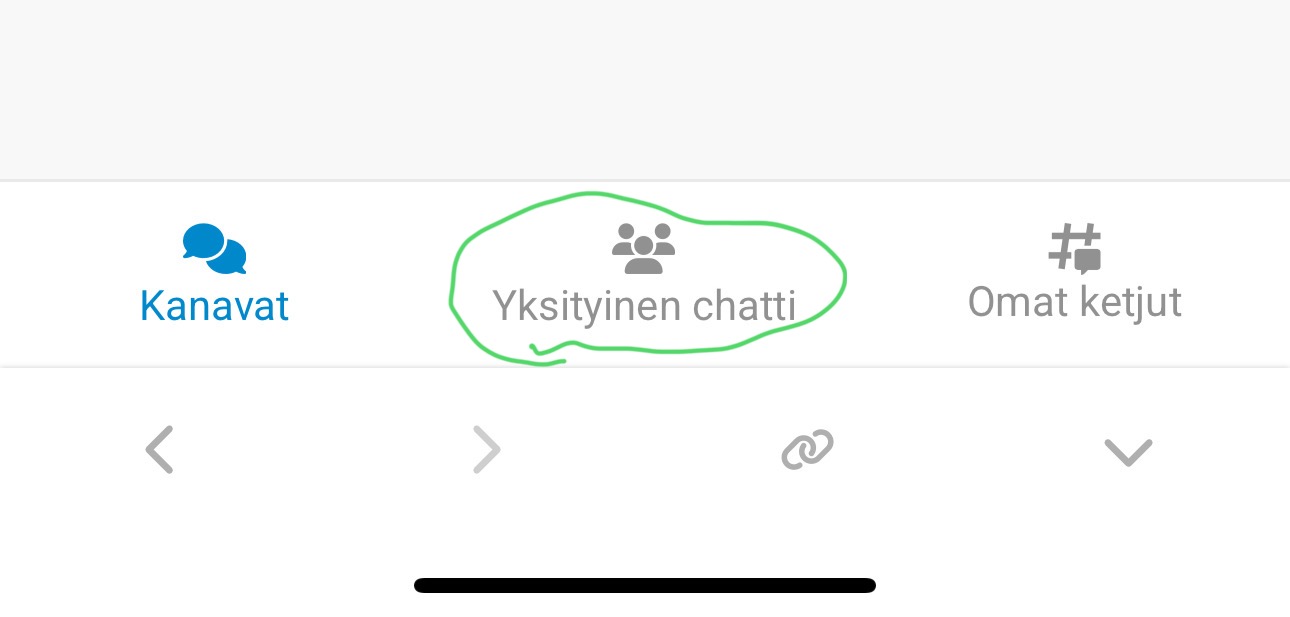Open the Yksityinen chatti tab
This screenshot has height=617, width=1290.
[644, 276]
